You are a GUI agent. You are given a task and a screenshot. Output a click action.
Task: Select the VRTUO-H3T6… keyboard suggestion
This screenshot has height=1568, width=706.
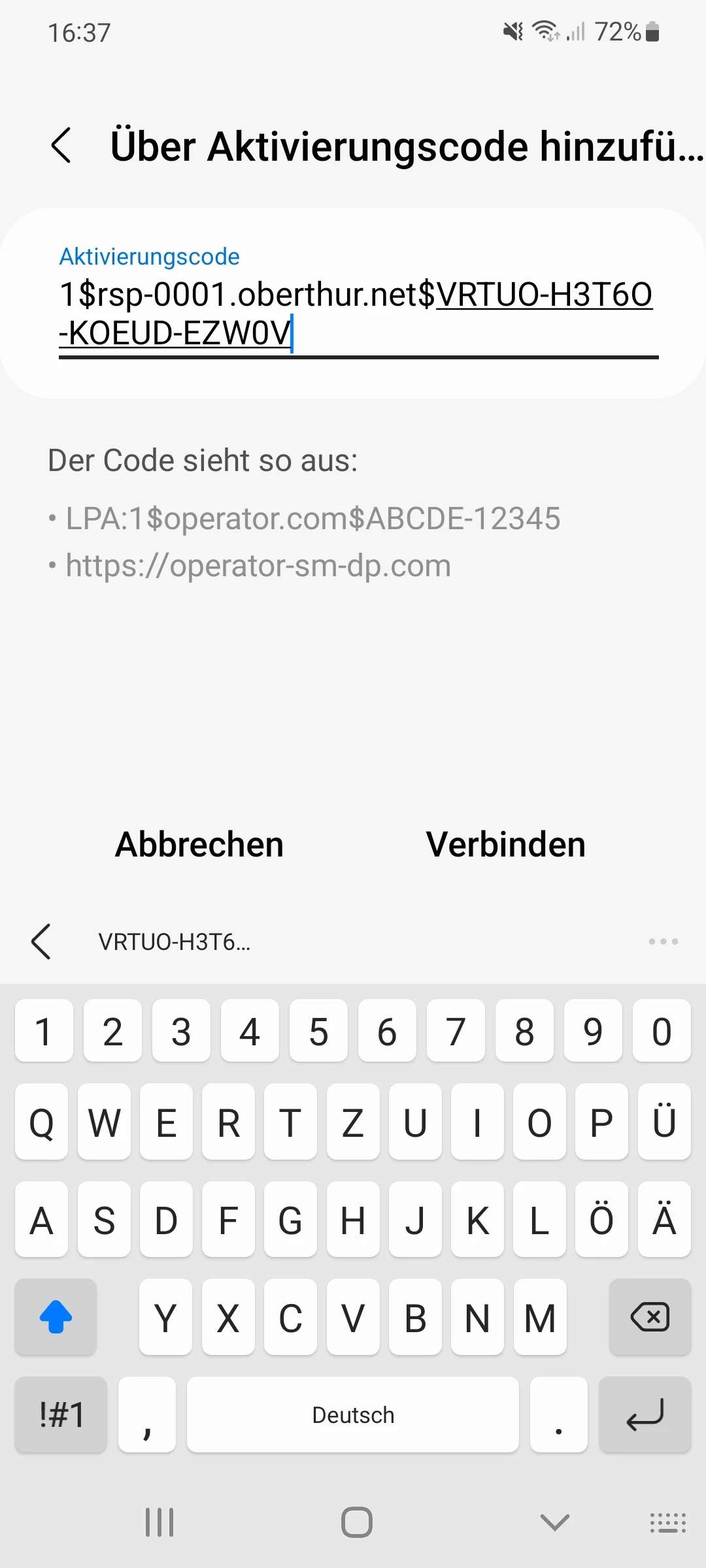175,941
